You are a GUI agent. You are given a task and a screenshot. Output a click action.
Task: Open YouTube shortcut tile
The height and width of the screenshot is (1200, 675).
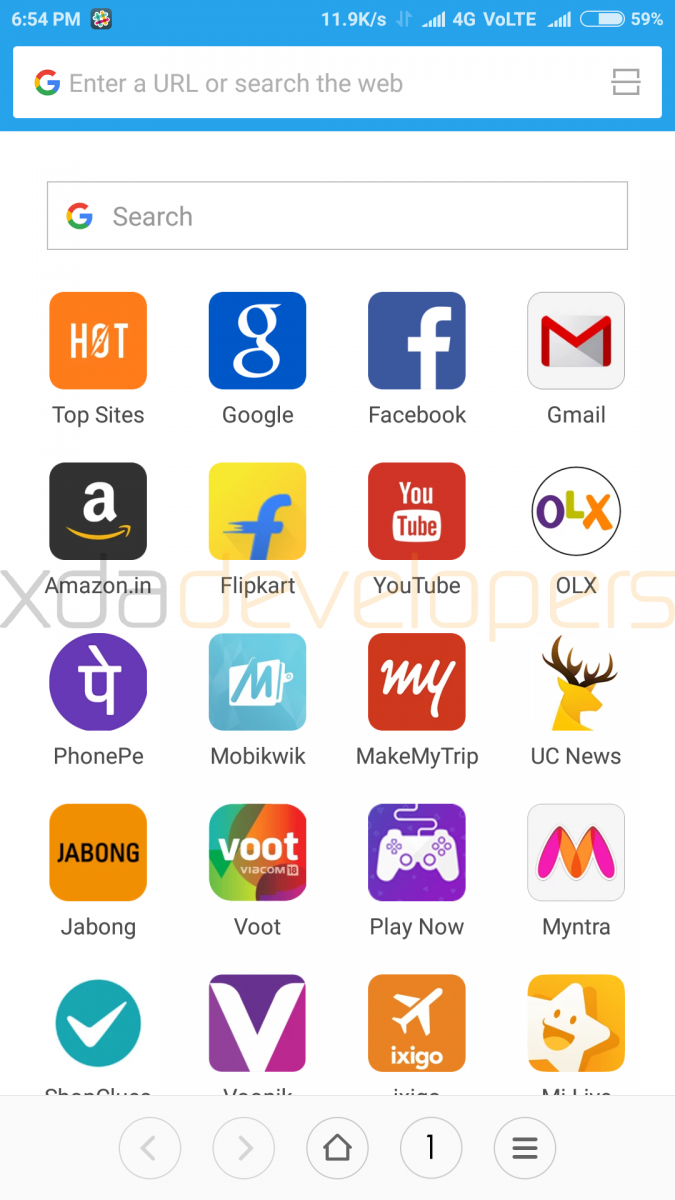[417, 511]
